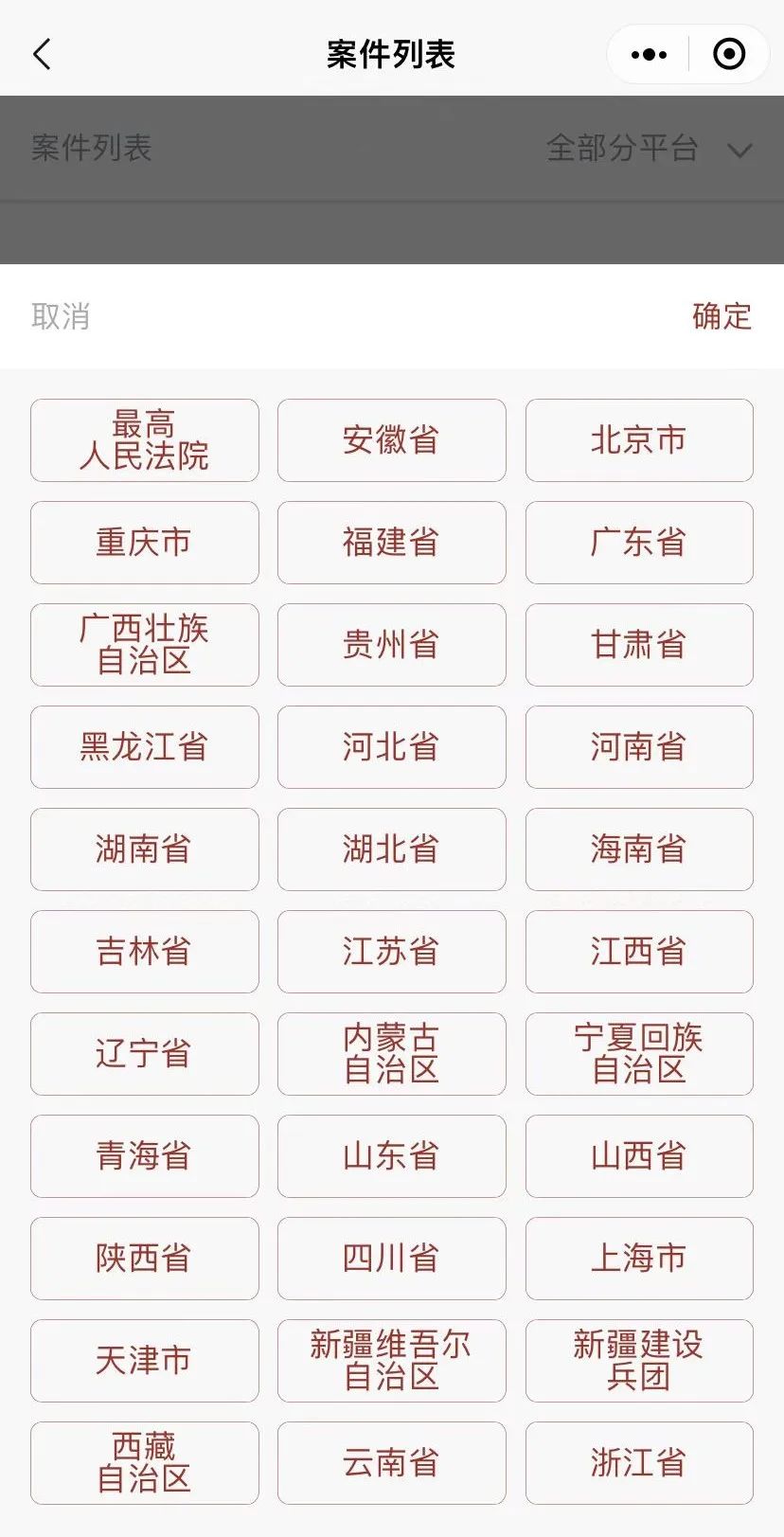The height and width of the screenshot is (1537, 784).
Task: Choose 山东省
Action: tap(392, 1156)
